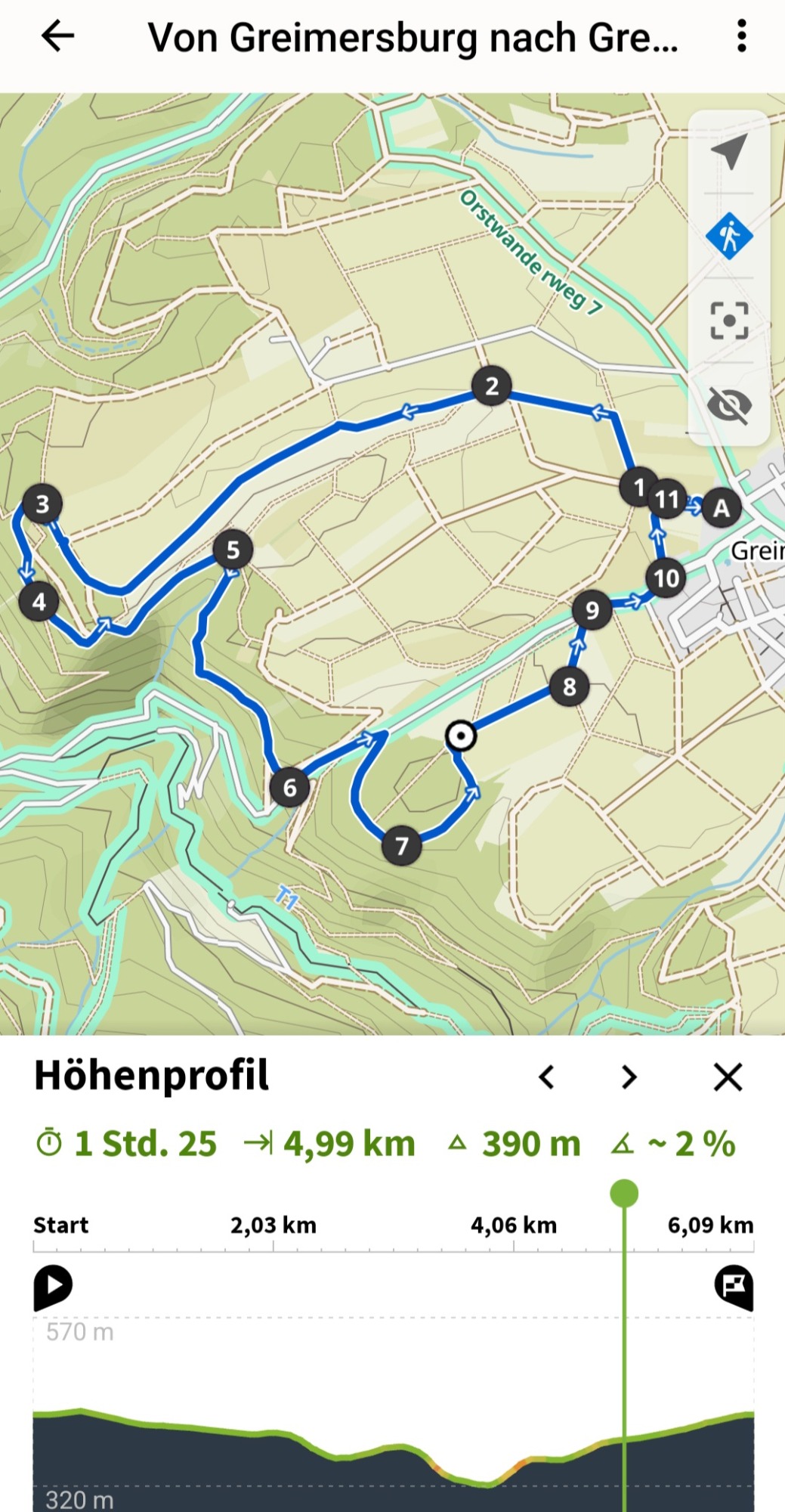Select waypoint 9 on the map
This screenshot has height=1512, width=785.
click(x=592, y=610)
